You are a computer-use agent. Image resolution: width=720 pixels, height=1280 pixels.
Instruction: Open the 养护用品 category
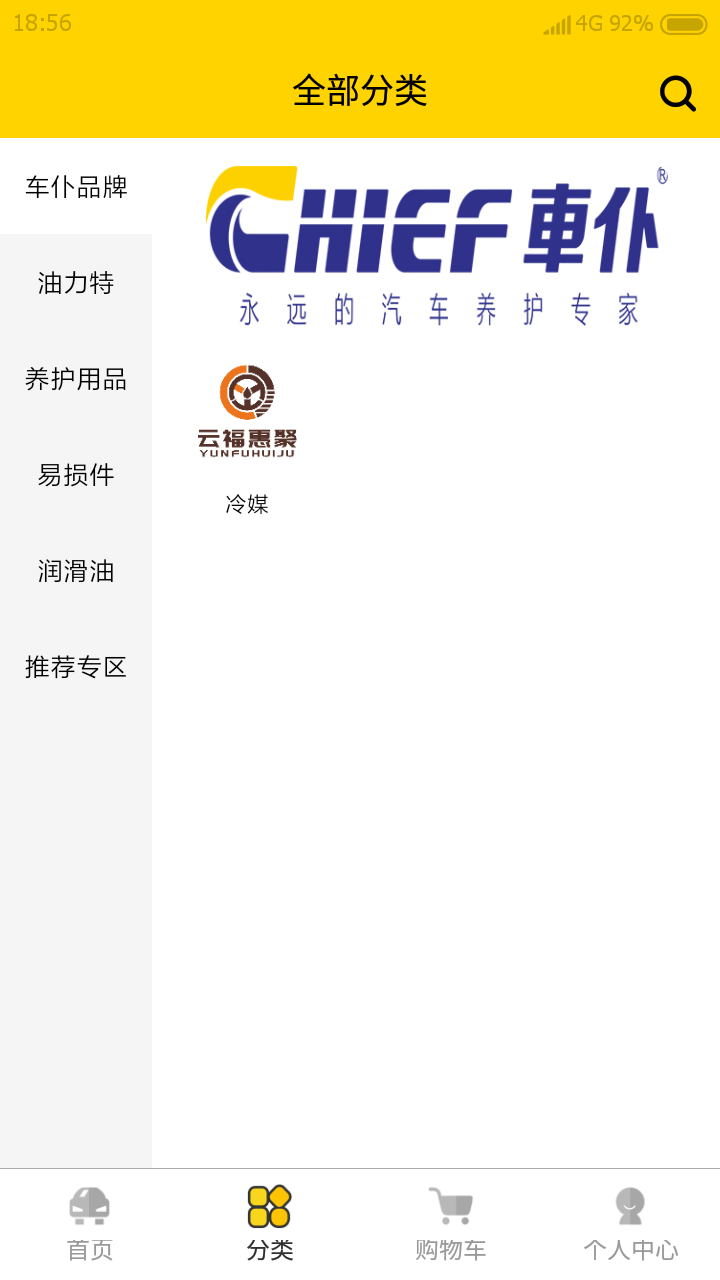coord(75,379)
